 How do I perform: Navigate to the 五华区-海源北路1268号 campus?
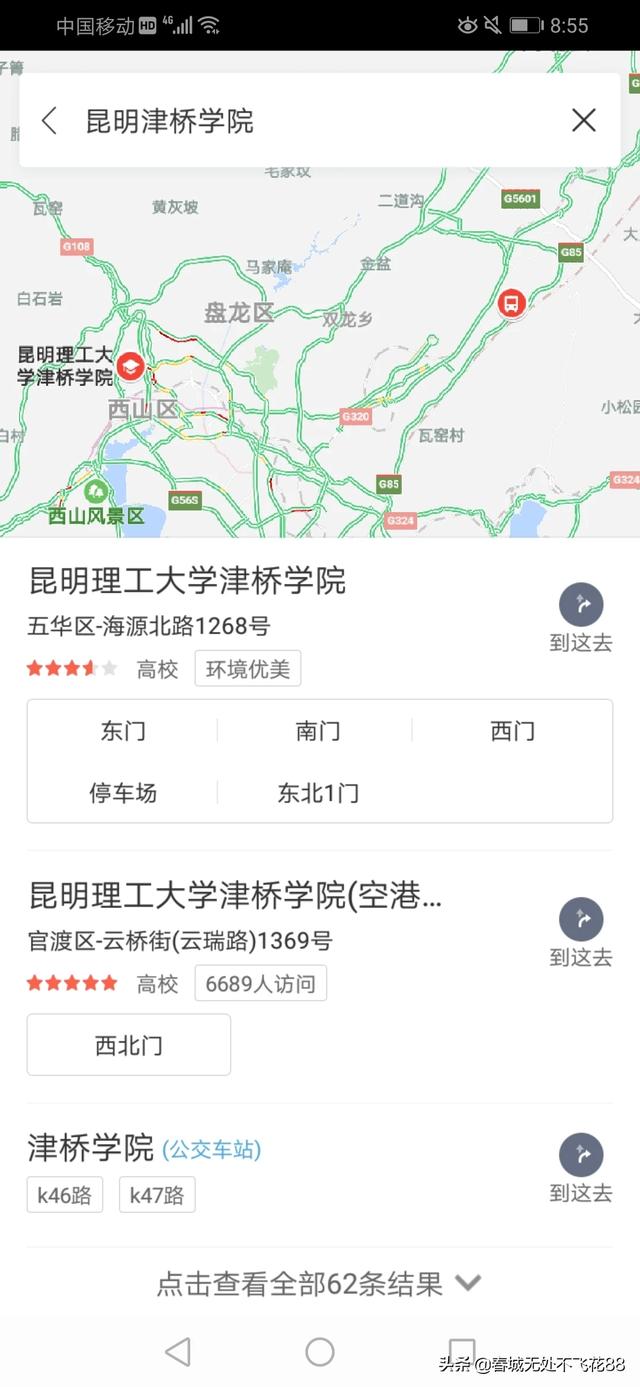pos(581,618)
